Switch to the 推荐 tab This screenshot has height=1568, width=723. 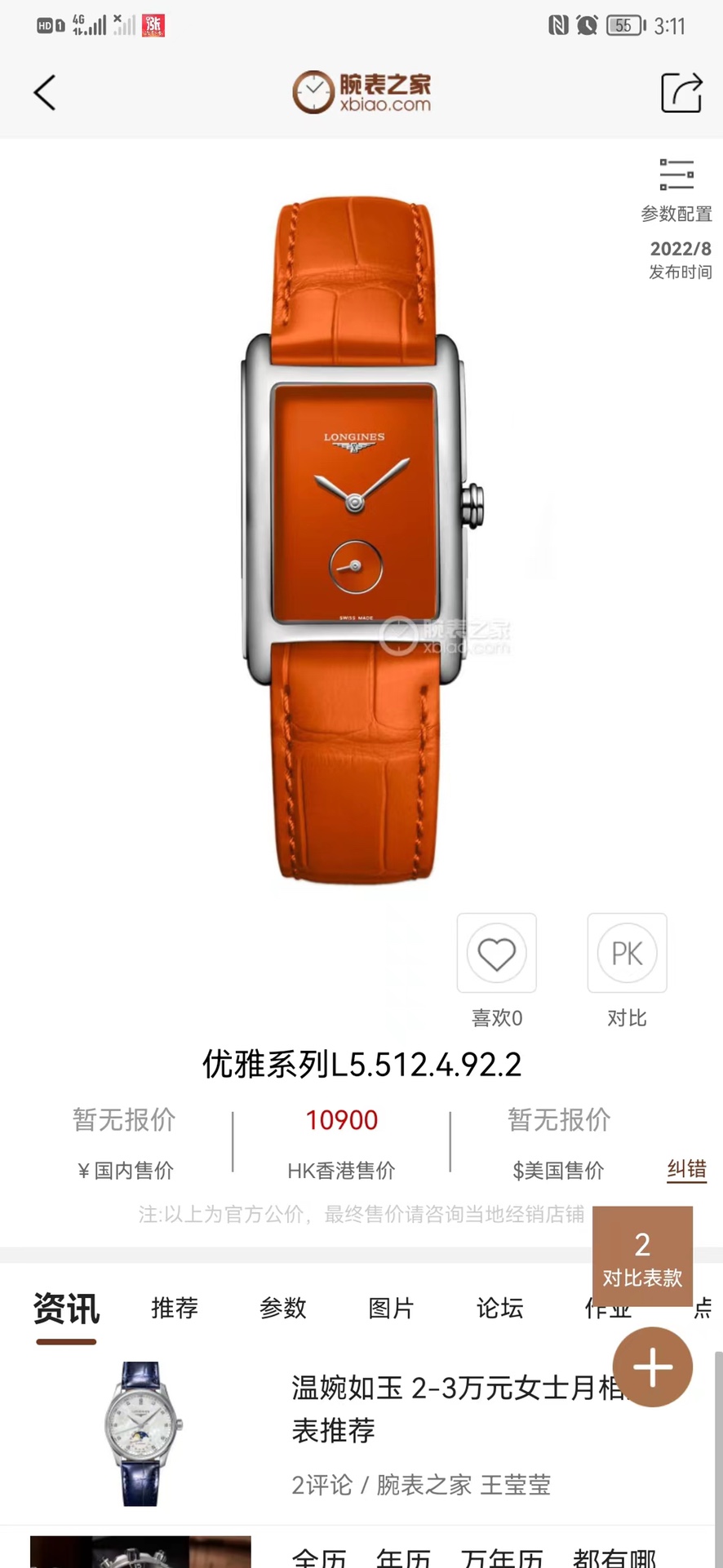175,1309
